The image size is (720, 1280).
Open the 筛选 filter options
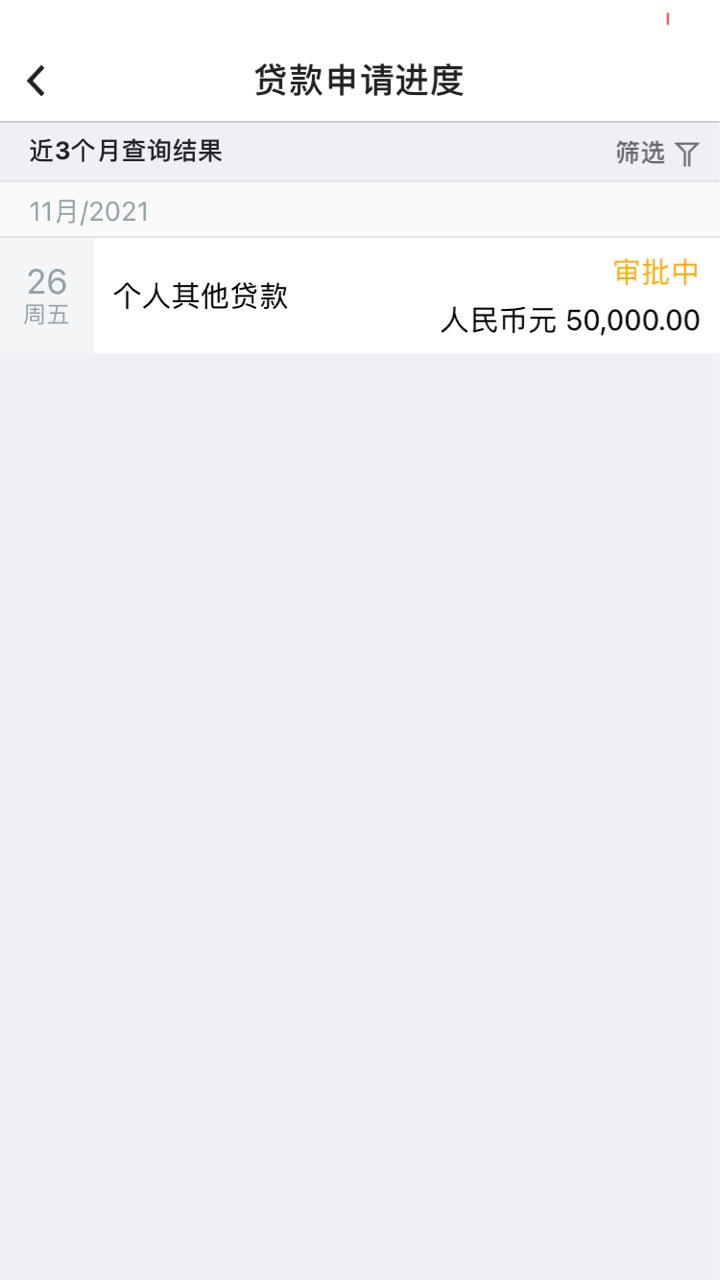[x=657, y=153]
